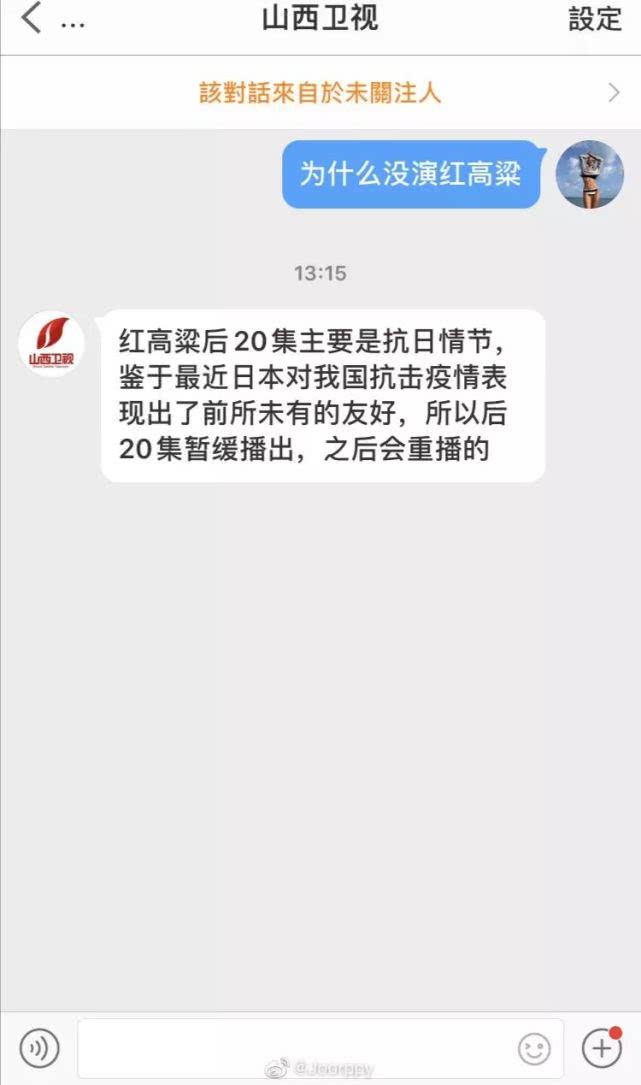View 山西卫视 profile avatar

tap(53, 345)
